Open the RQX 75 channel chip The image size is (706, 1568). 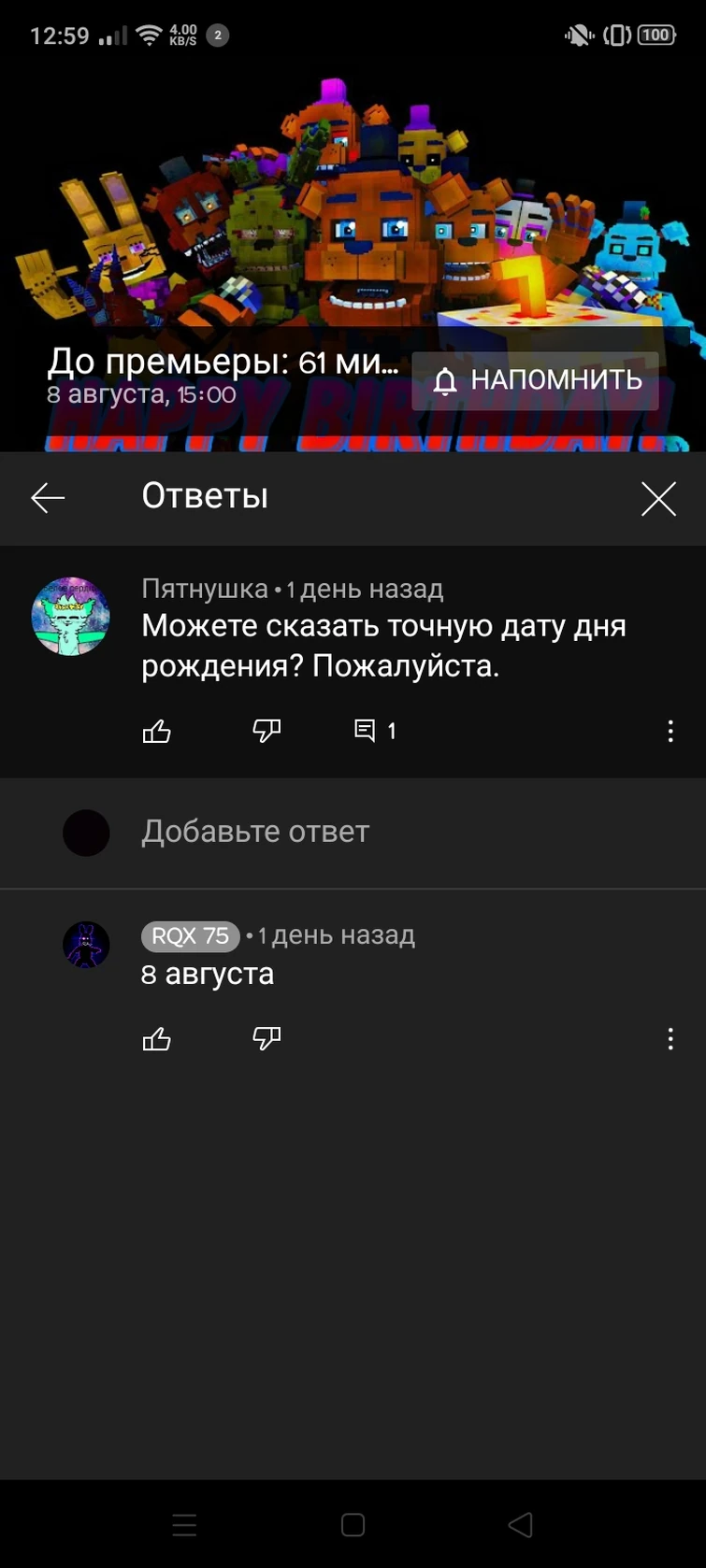[x=190, y=935]
